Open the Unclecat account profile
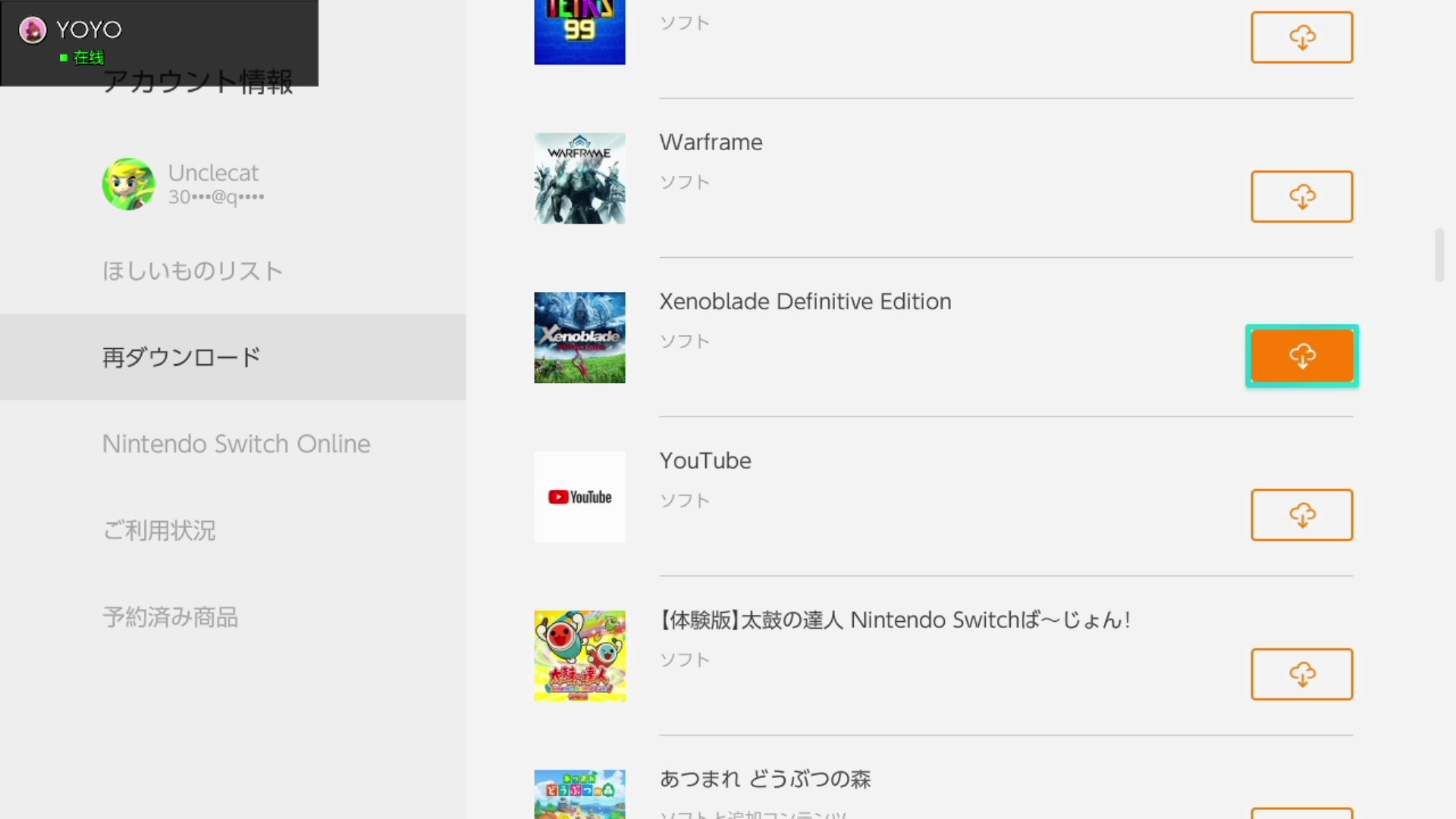 (x=184, y=184)
